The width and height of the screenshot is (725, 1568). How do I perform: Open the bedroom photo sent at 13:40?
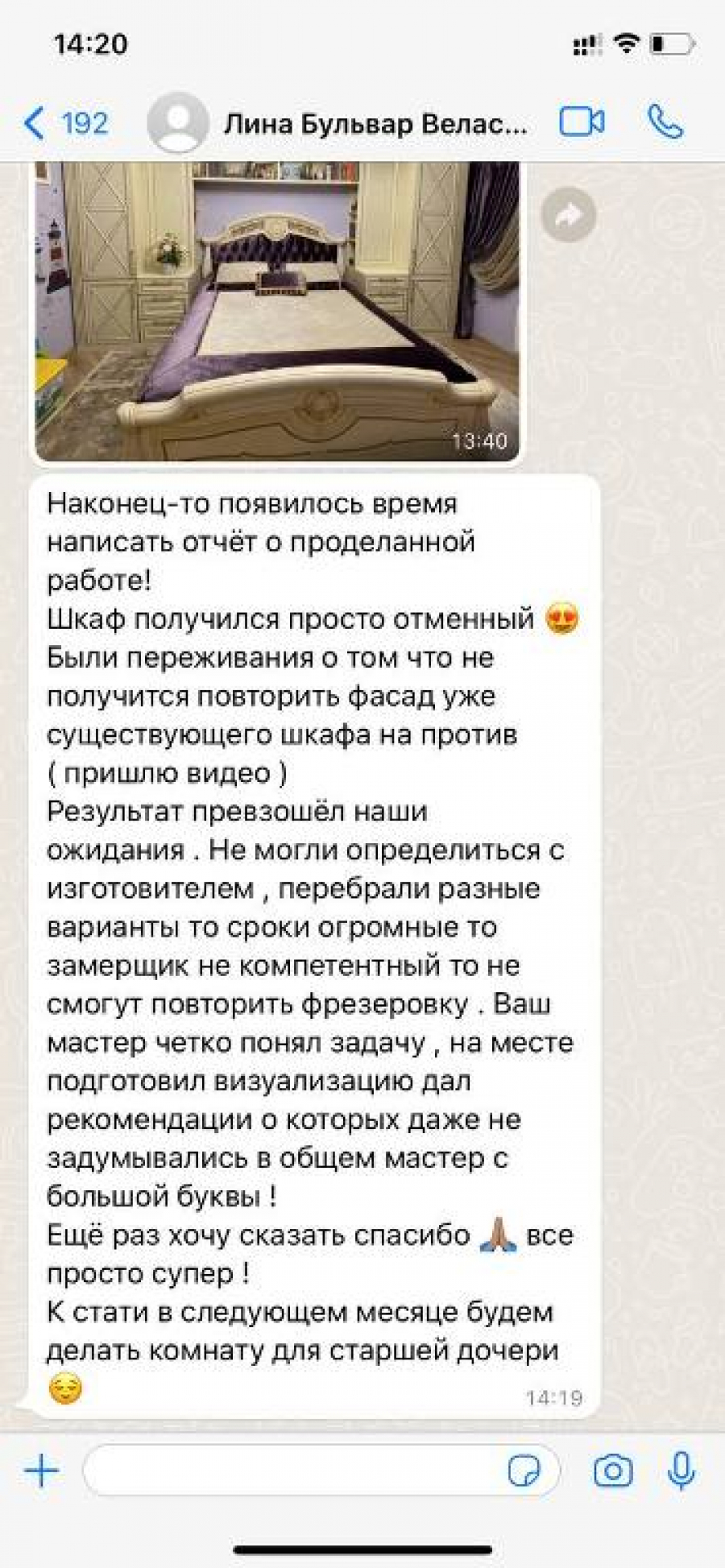(x=276, y=310)
